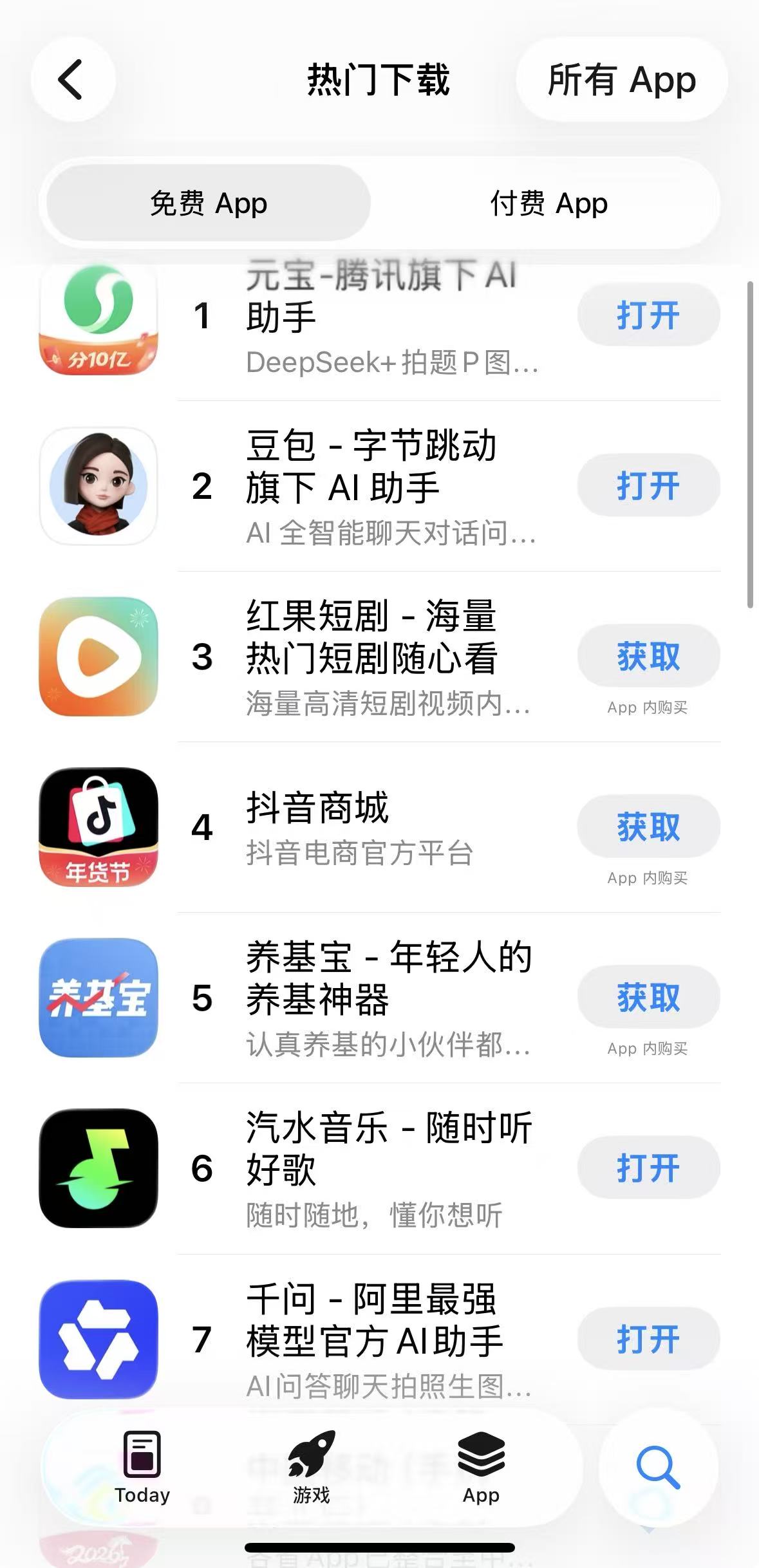Keep 免费 App segment selected
Screen dimensions: 759x1568
point(207,203)
